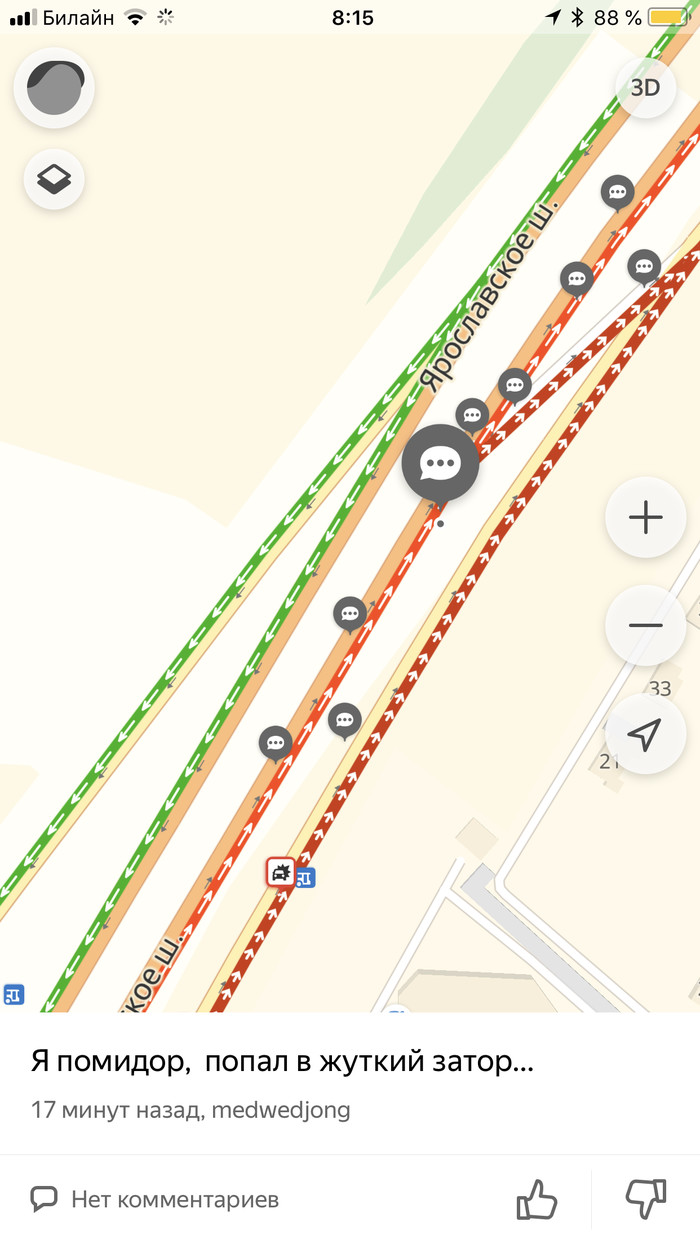Switch the map to 3D view

tap(645, 88)
